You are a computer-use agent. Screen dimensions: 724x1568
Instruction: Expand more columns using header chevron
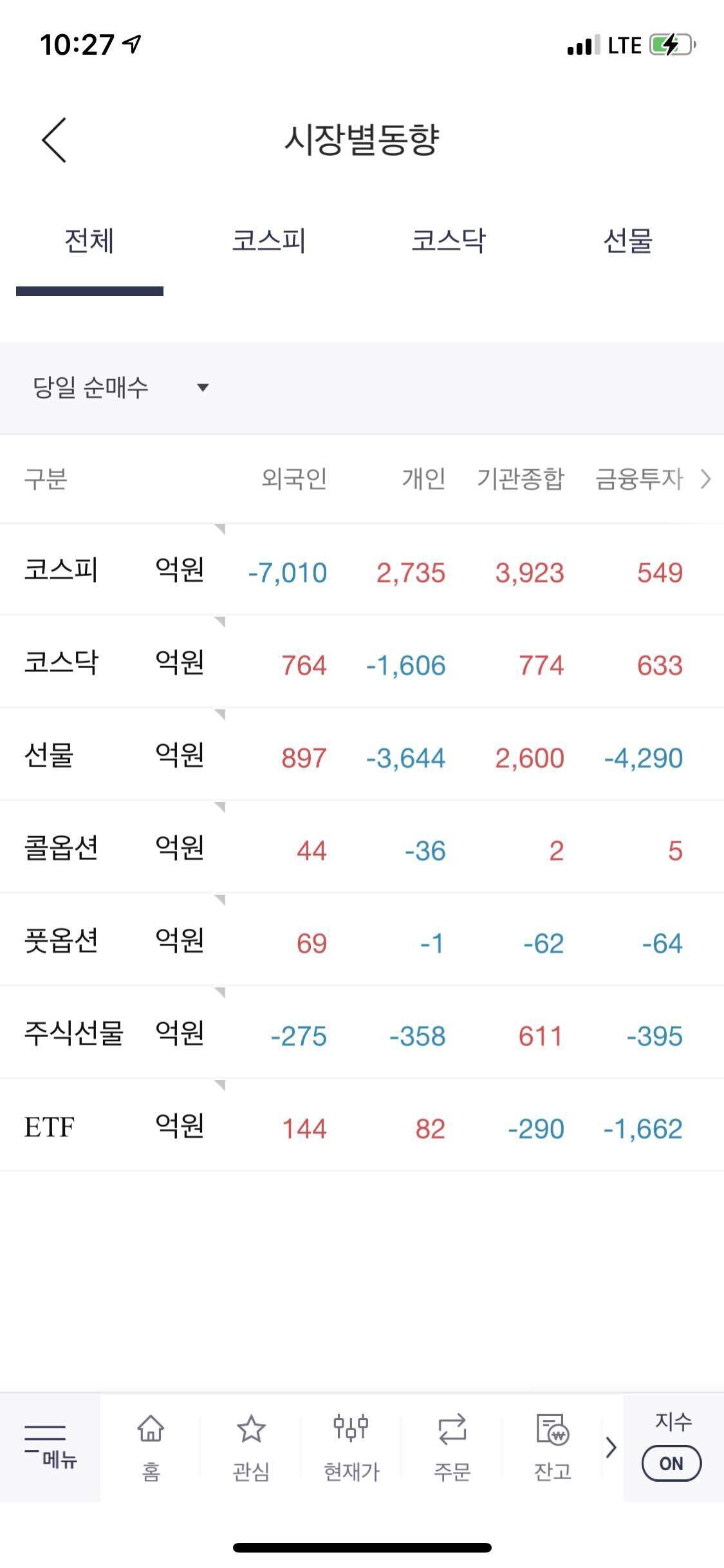coord(707,479)
